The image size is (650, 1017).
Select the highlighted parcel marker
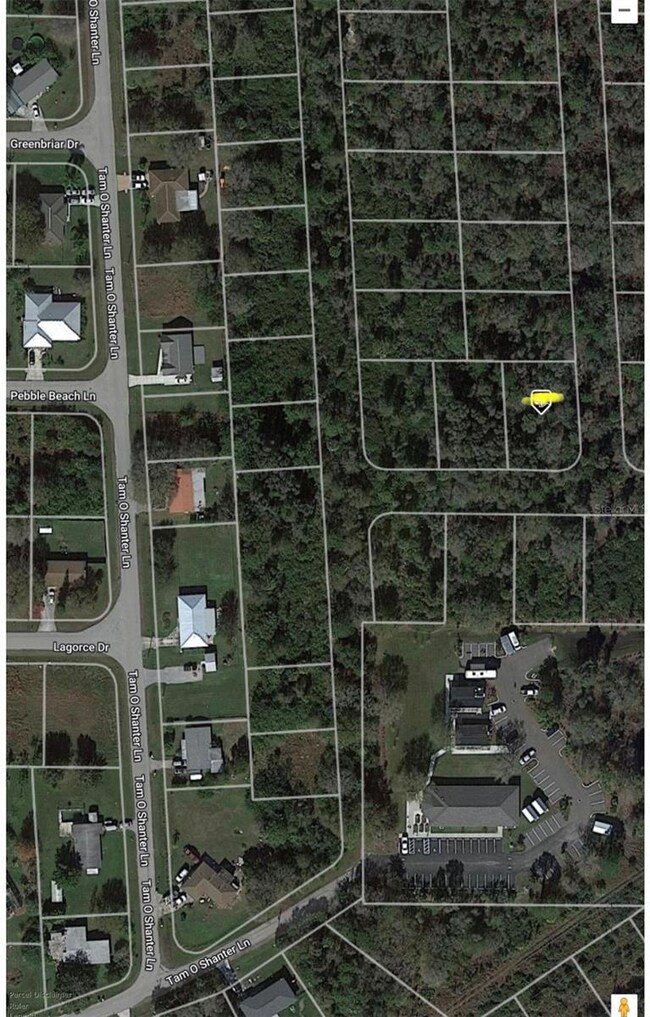click(x=541, y=402)
